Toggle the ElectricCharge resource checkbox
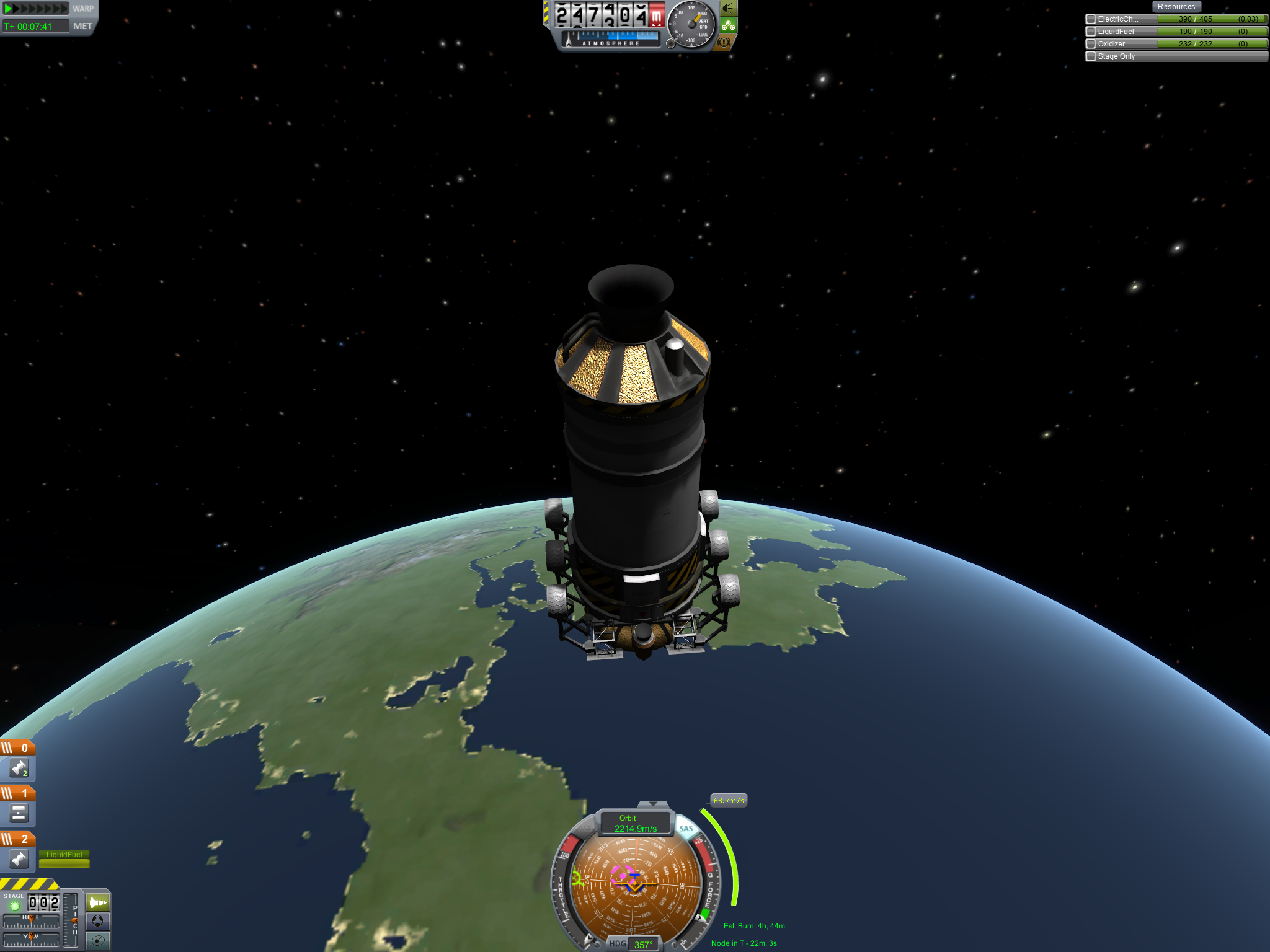This screenshot has height=952, width=1270. [1090, 19]
